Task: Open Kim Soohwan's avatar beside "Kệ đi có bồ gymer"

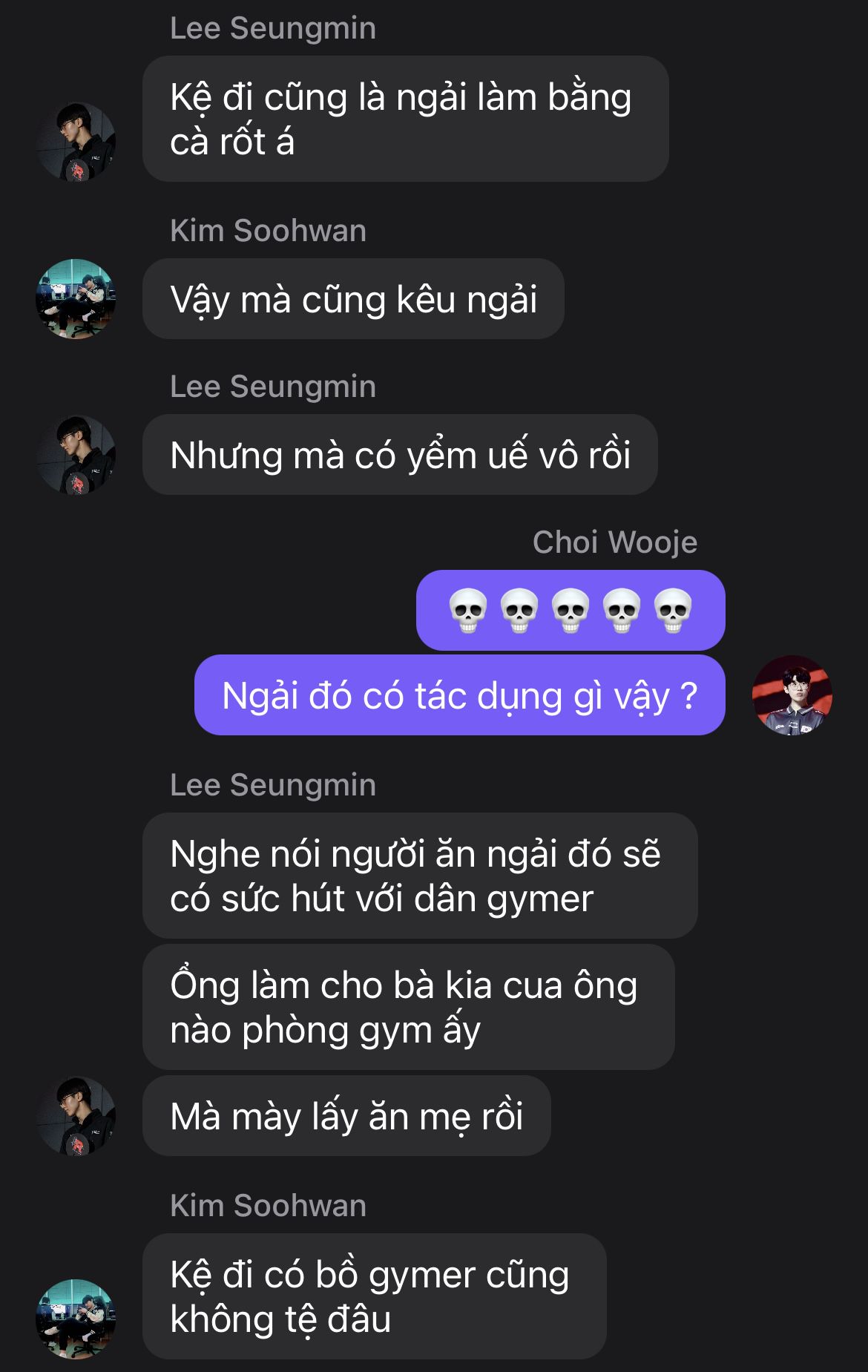Action: click(x=76, y=1319)
